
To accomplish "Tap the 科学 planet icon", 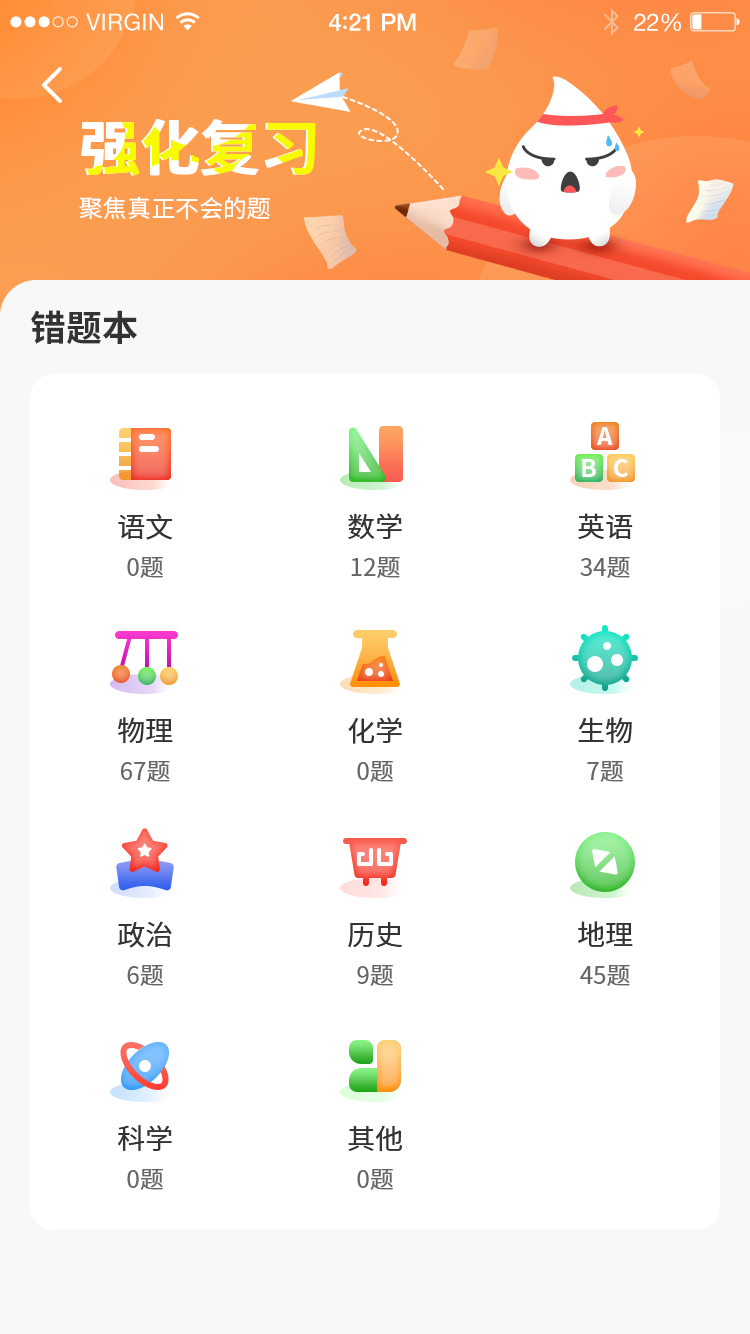I will pos(143,1066).
